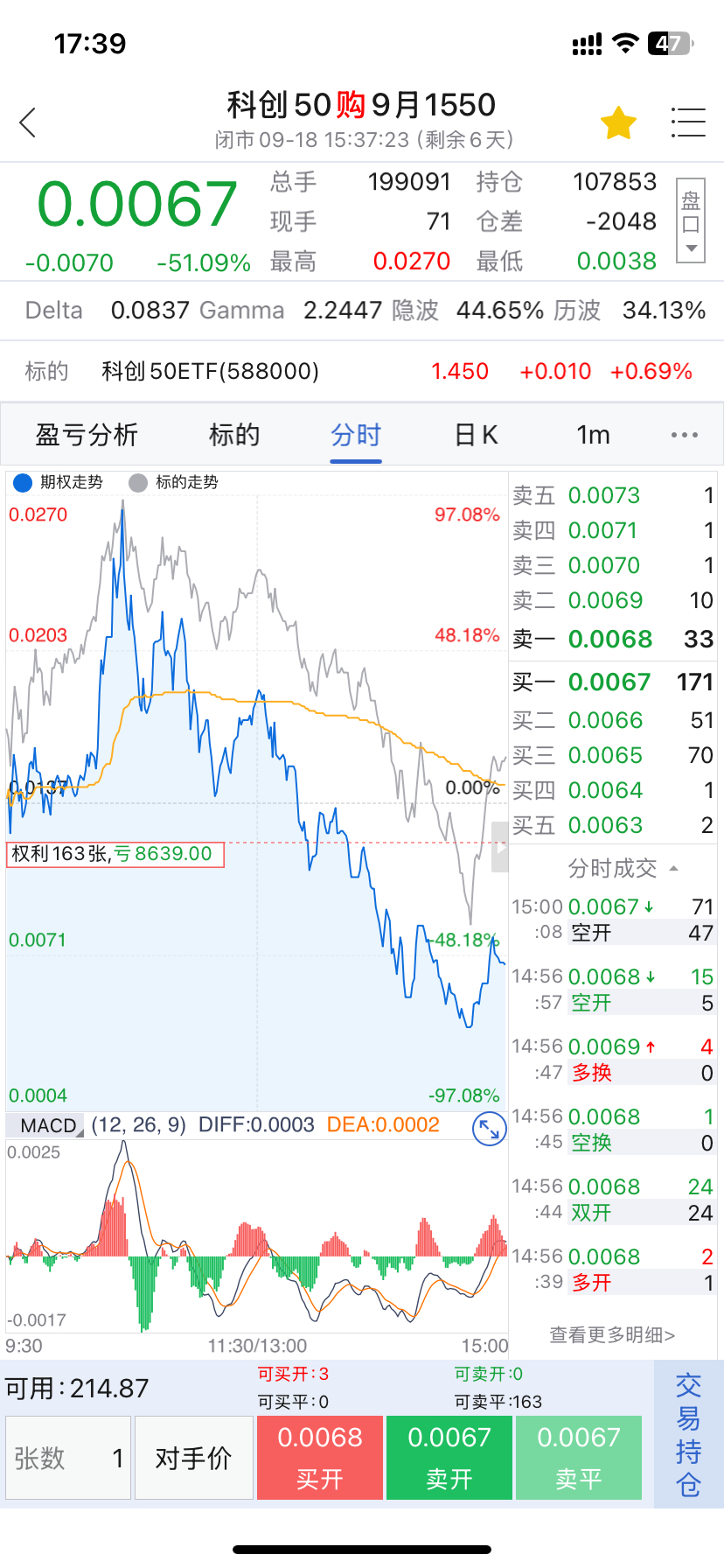
Task: Open the list menu in the header
Action: [x=687, y=122]
